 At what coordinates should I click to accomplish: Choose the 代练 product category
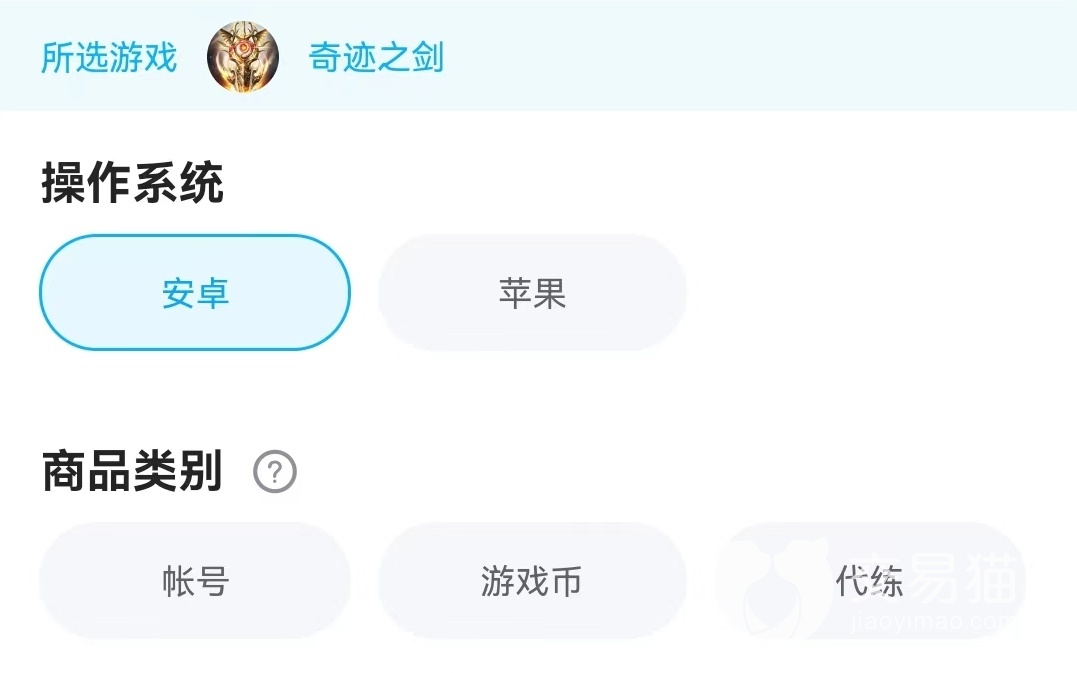(x=869, y=581)
